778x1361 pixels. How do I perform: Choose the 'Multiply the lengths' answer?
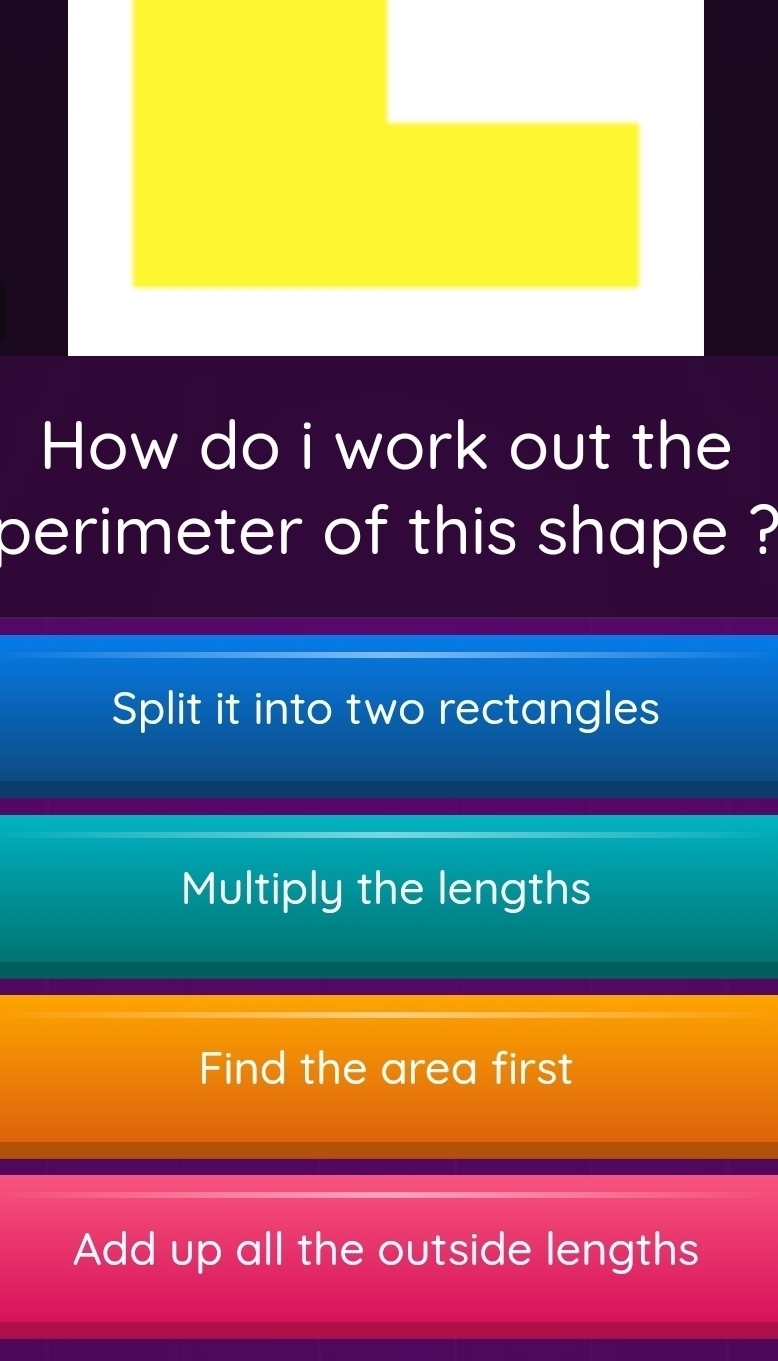388,890
